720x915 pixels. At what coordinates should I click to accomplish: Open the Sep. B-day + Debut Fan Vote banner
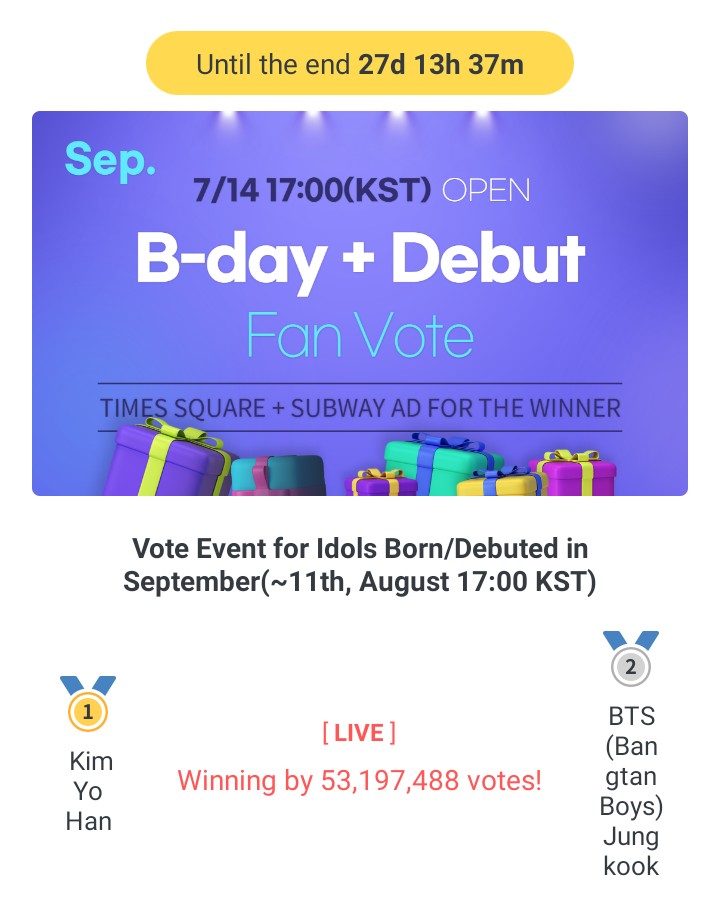pos(360,303)
